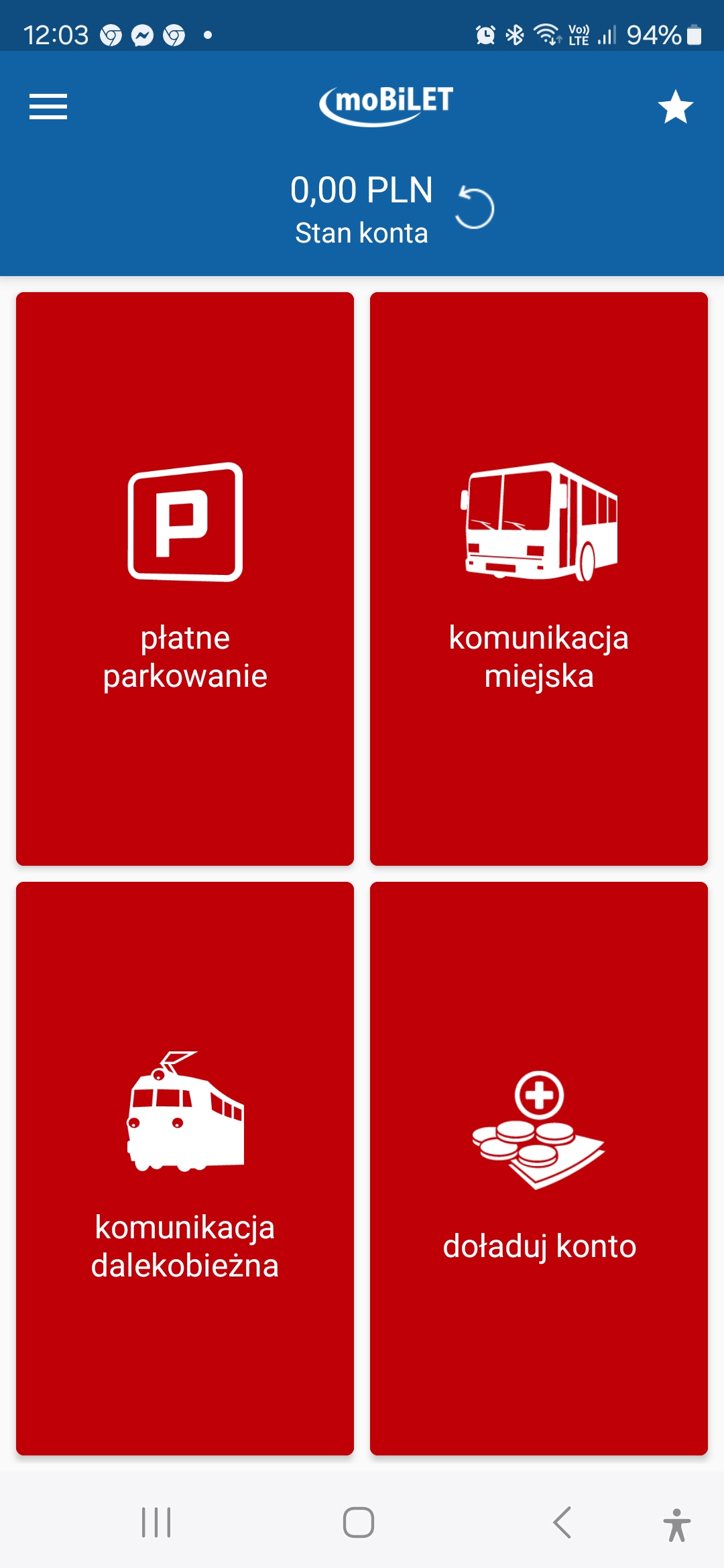The height and width of the screenshot is (1568, 724).
Task: Go to the phone's home screen
Action: click(359, 1522)
